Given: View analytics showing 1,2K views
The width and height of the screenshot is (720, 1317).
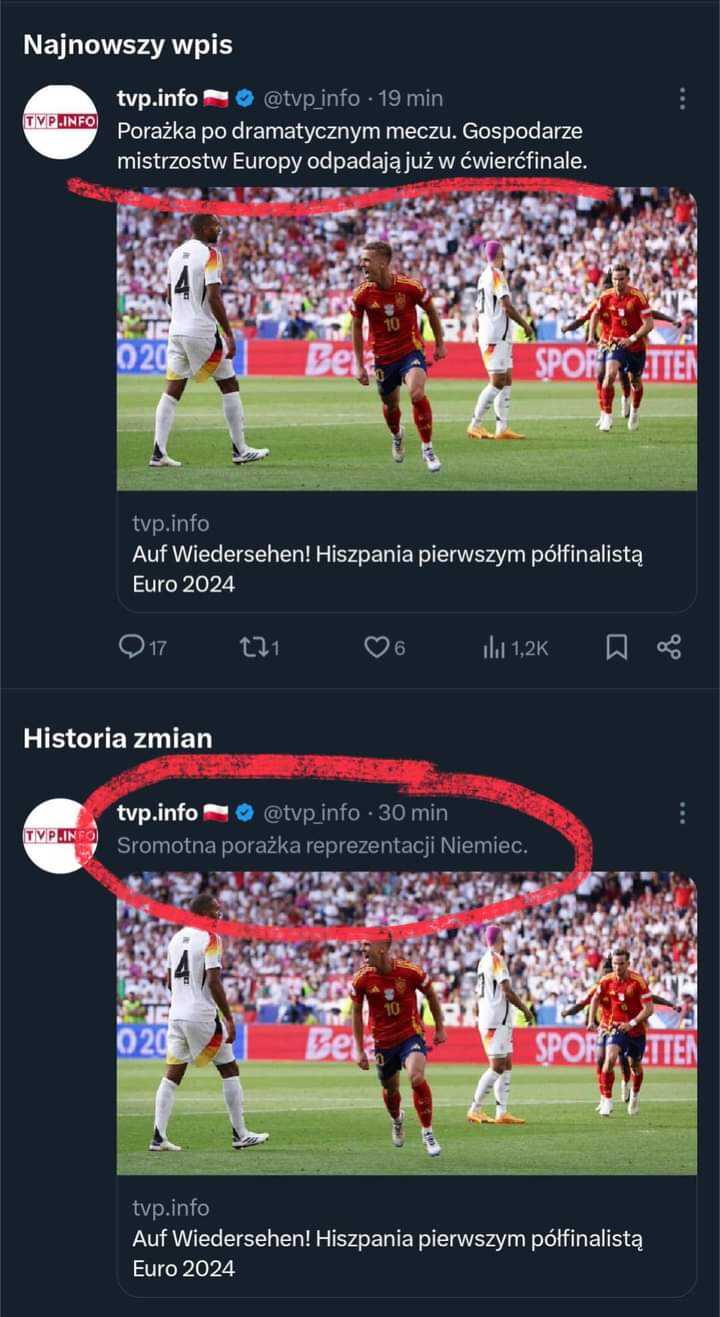Looking at the screenshot, I should (516, 648).
